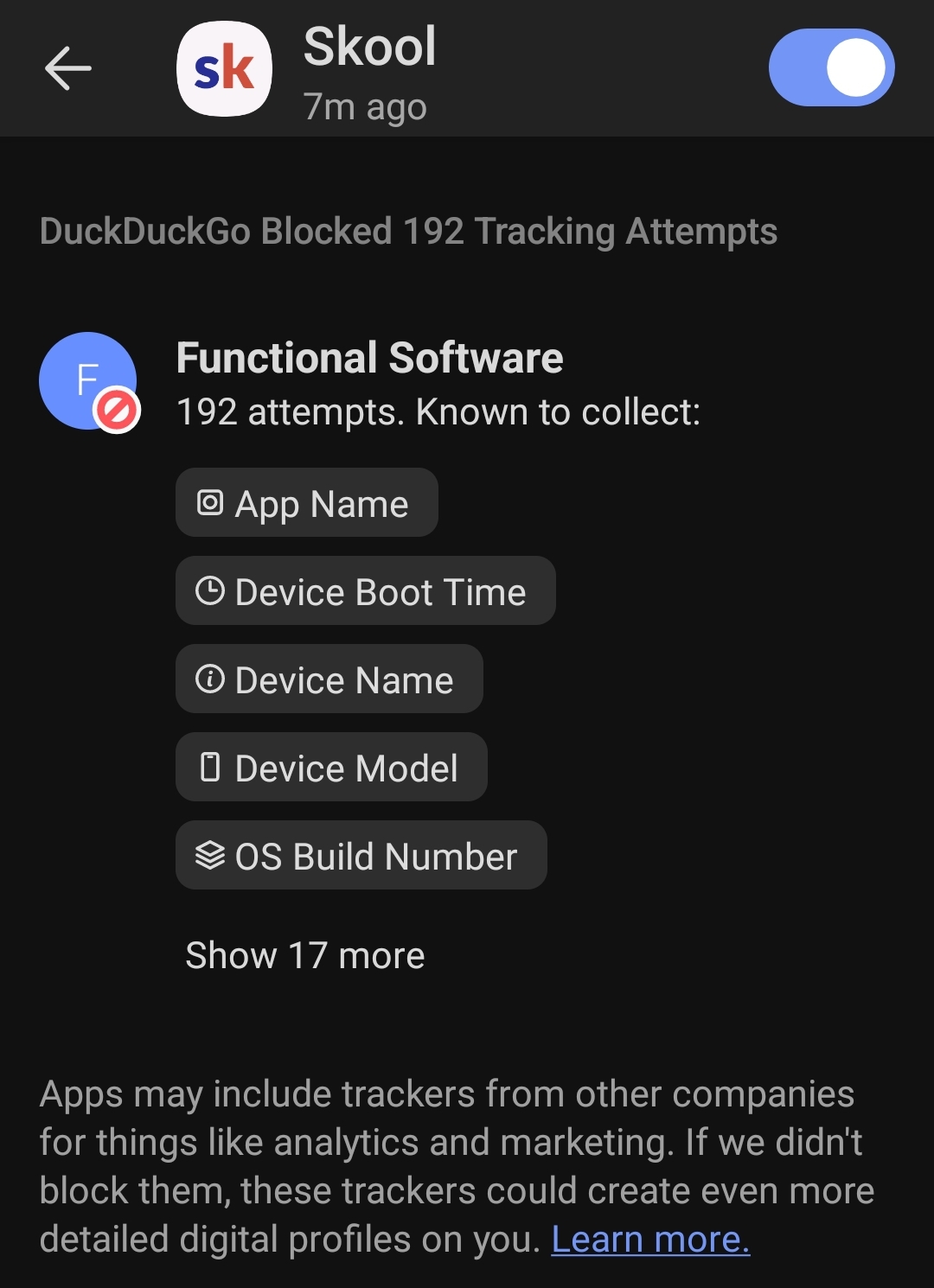
Task: Click the App Name chip
Action: click(306, 502)
